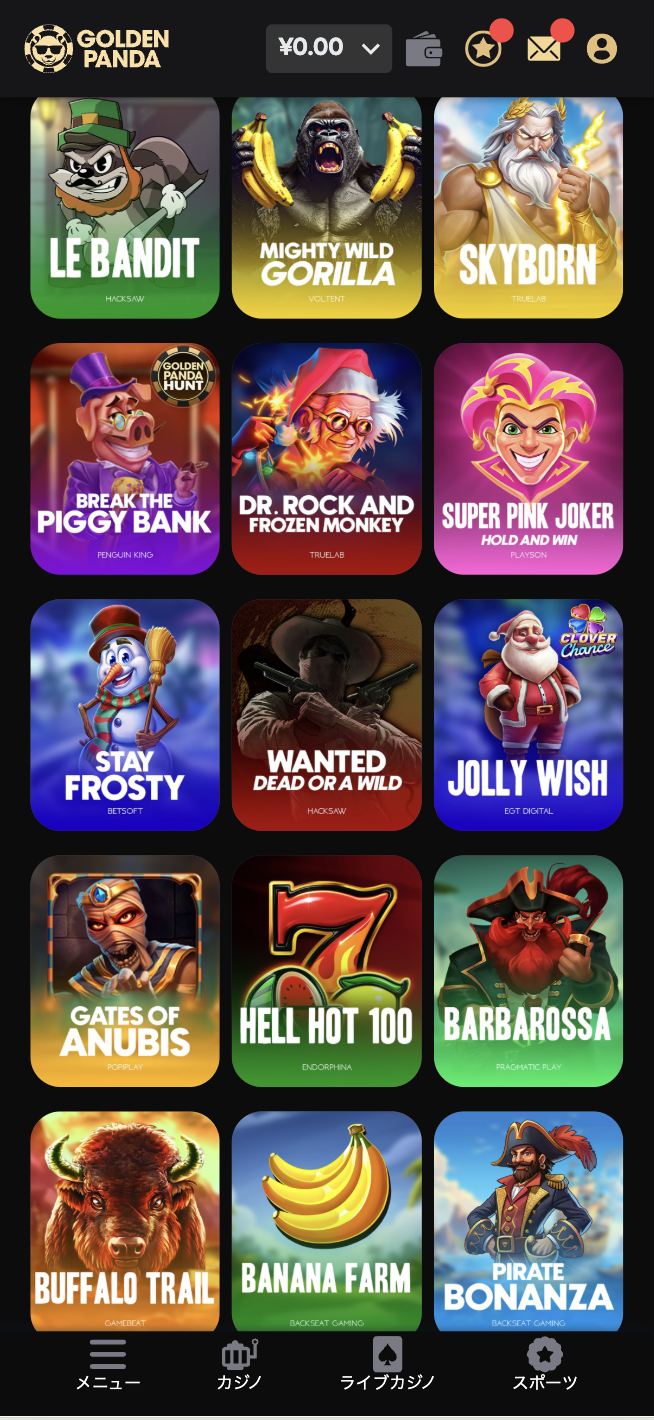Open the wallet icon
Screen dimensions: 654x1420
click(424, 48)
